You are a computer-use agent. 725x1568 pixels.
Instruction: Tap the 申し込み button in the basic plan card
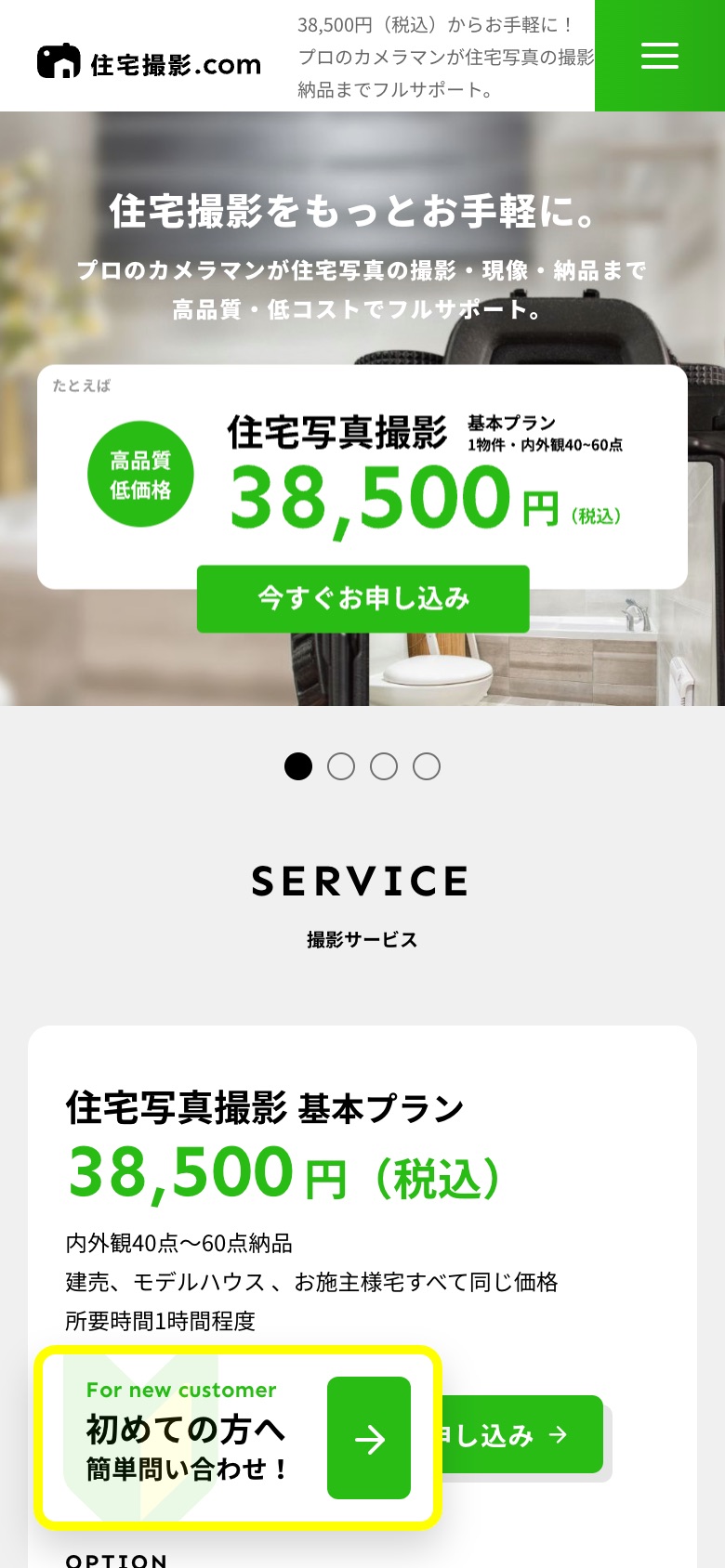pos(521,1435)
